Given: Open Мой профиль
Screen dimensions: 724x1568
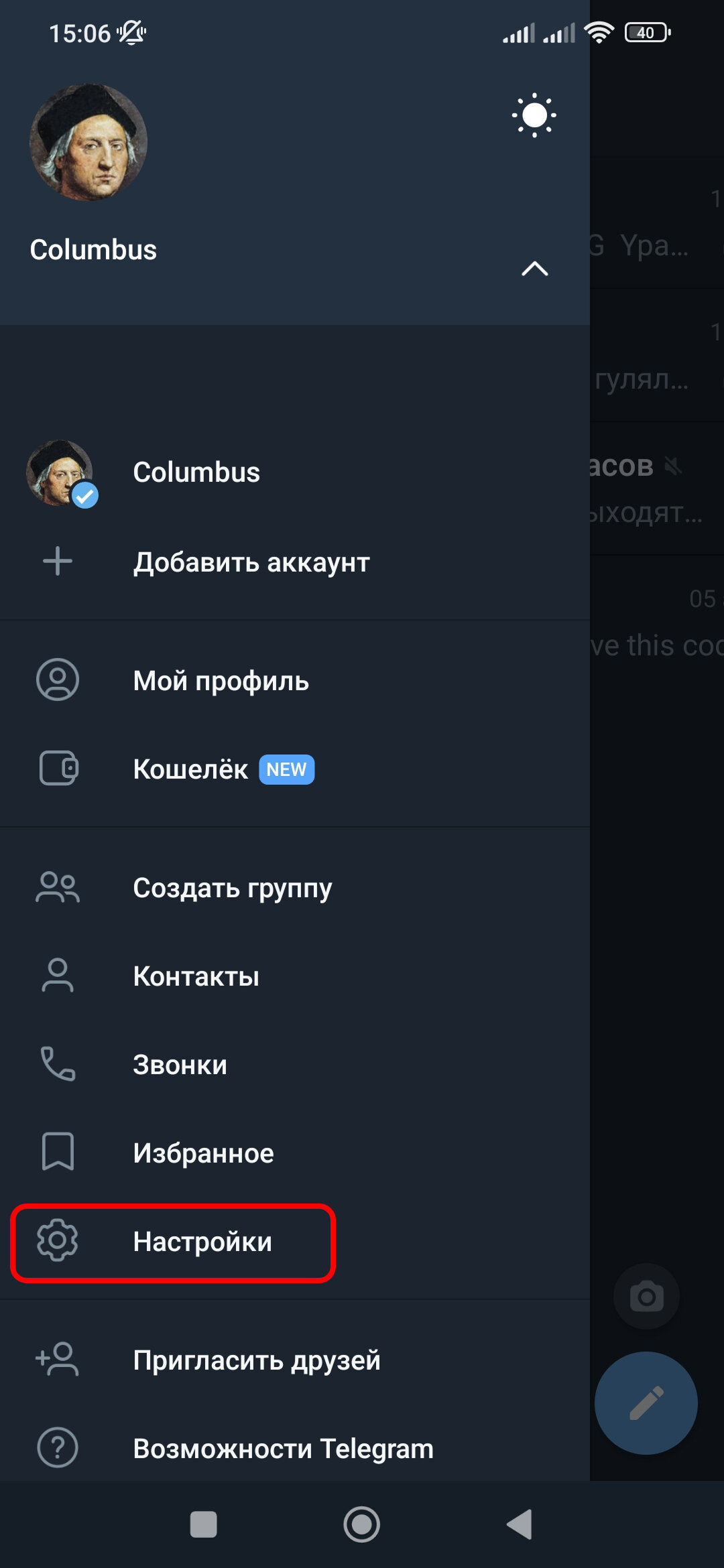Looking at the screenshot, I should point(221,681).
